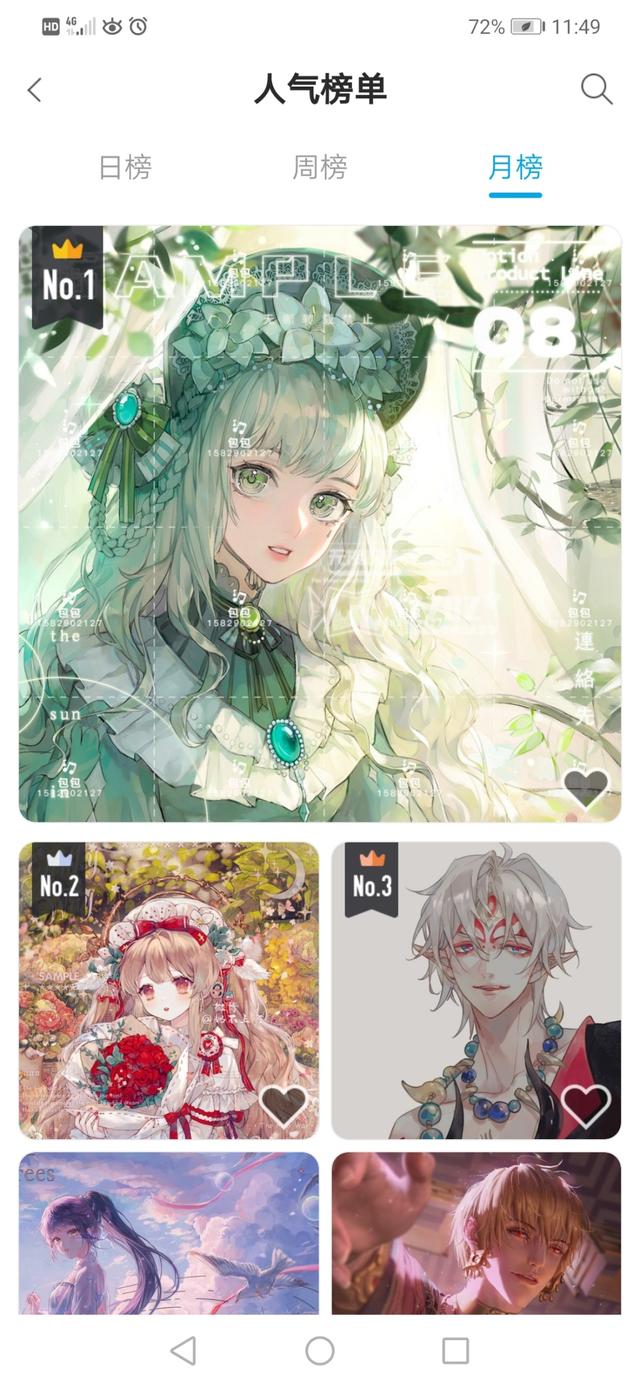Select the 月榜 monthly ranking tab
Screen dimensions: 640x1387
[515, 167]
